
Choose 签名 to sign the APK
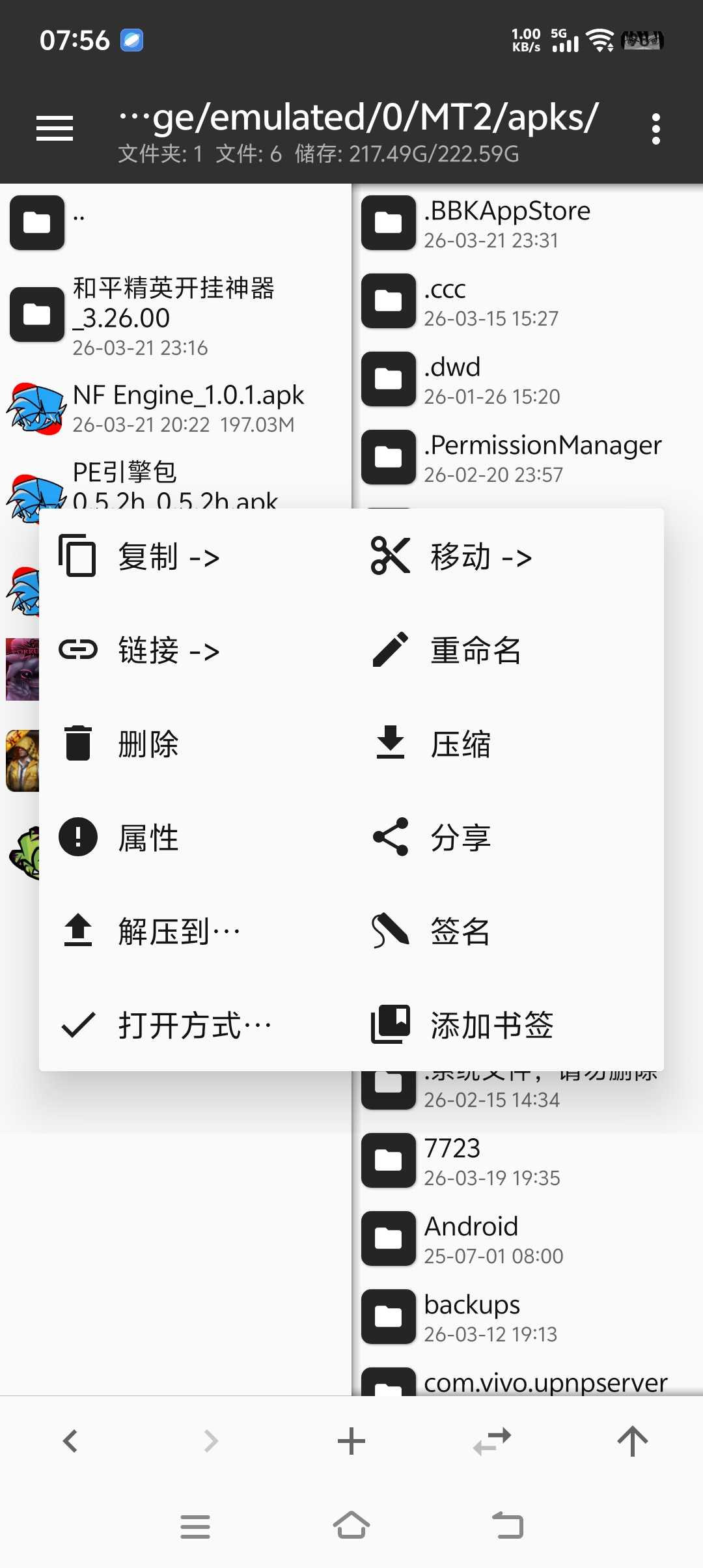click(x=461, y=931)
